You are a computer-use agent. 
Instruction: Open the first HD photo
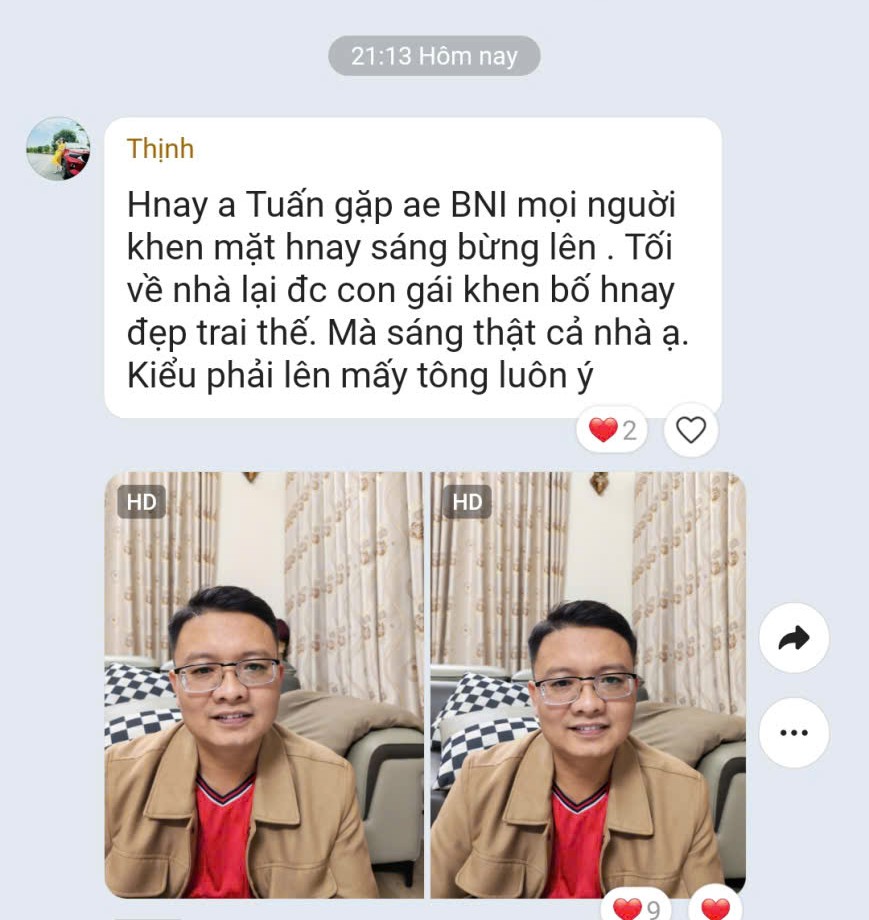click(264, 684)
